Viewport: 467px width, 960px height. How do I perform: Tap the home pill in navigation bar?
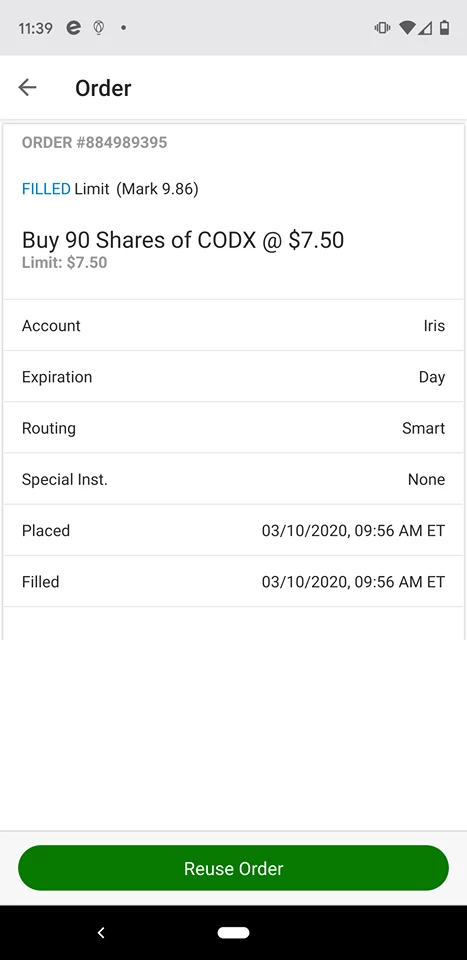[233, 932]
